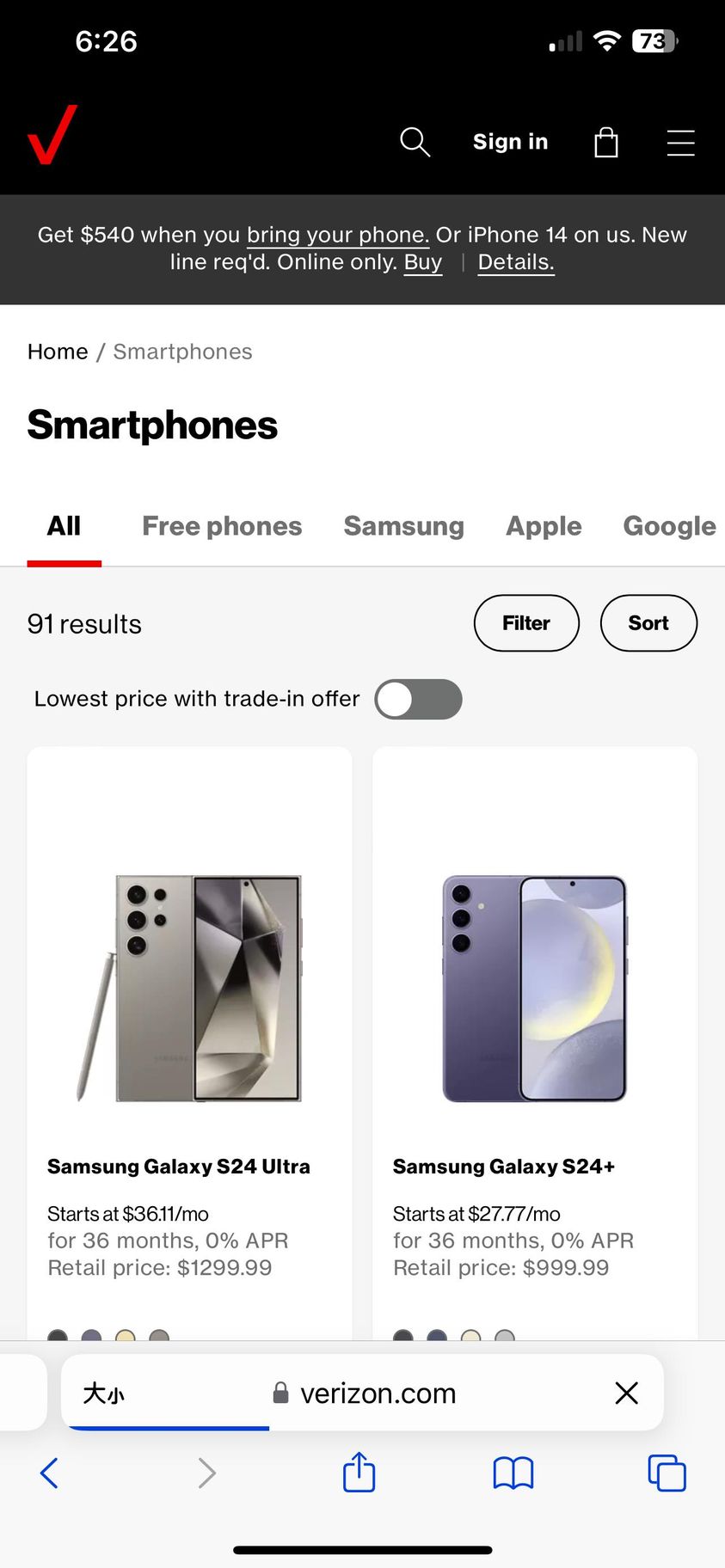Tap Sign in
Screen dimensions: 725x1568
(x=510, y=142)
